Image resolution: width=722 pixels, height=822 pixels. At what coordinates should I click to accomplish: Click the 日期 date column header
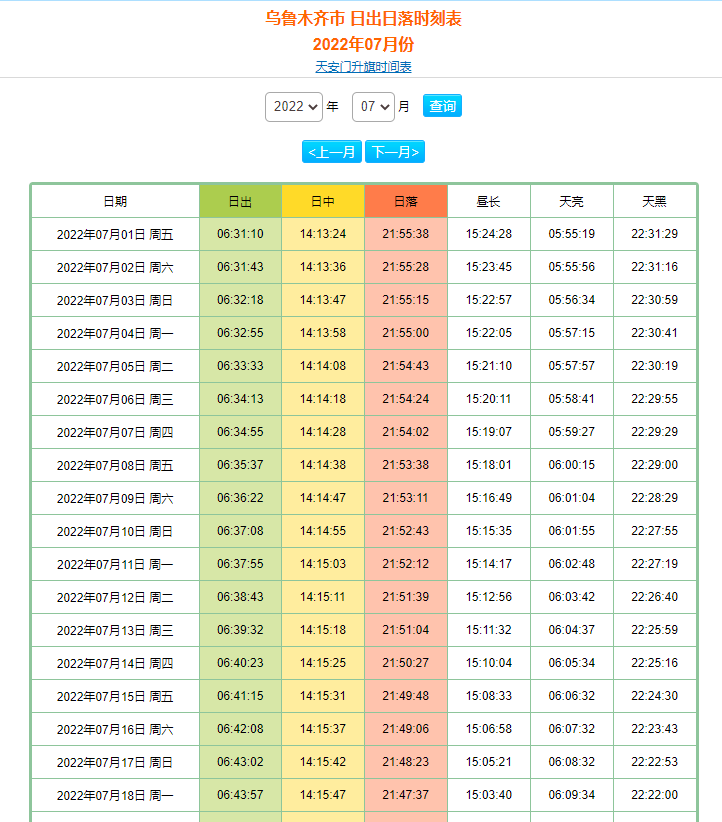[x=114, y=200]
